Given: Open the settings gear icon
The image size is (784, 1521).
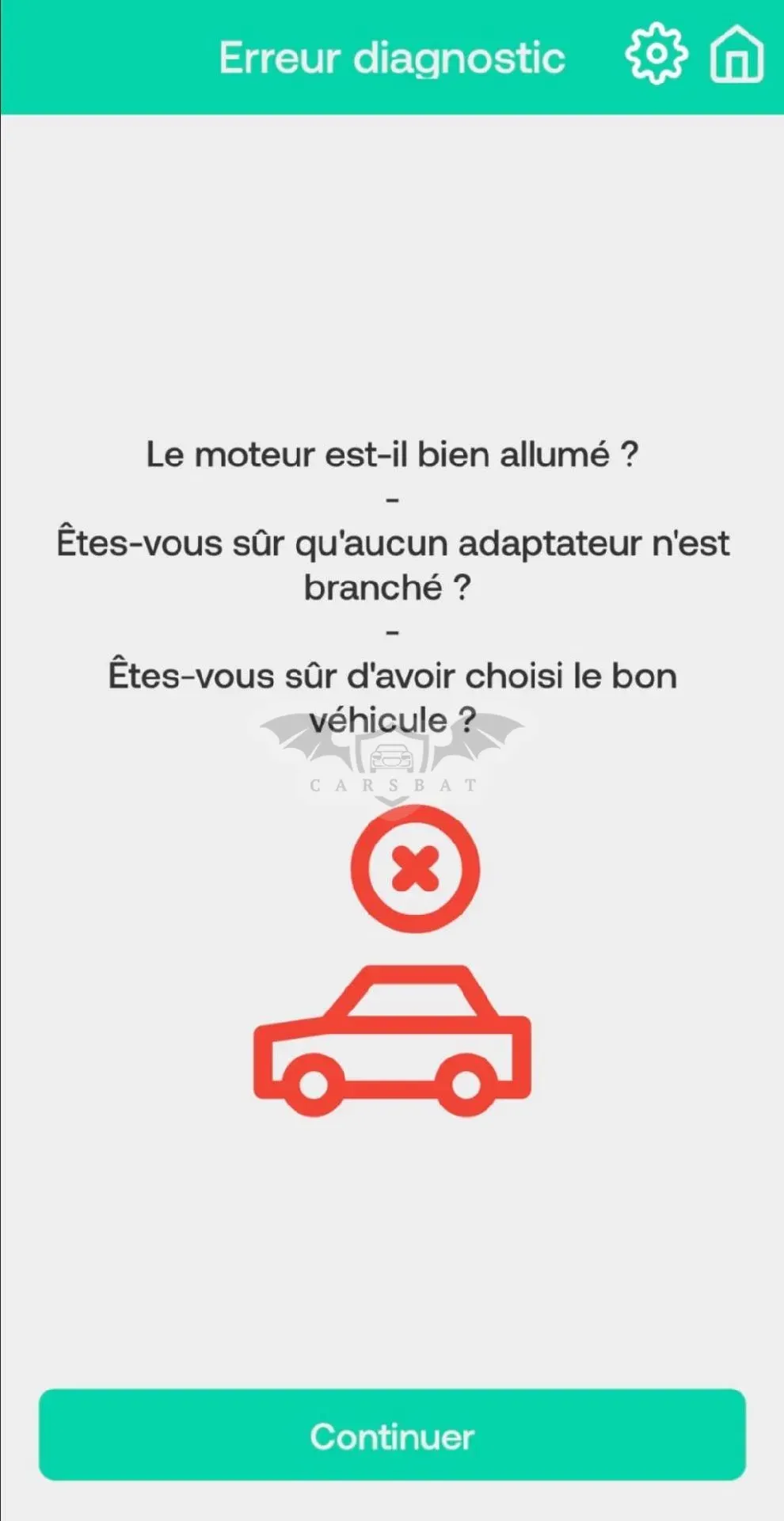Looking at the screenshot, I should click(656, 54).
